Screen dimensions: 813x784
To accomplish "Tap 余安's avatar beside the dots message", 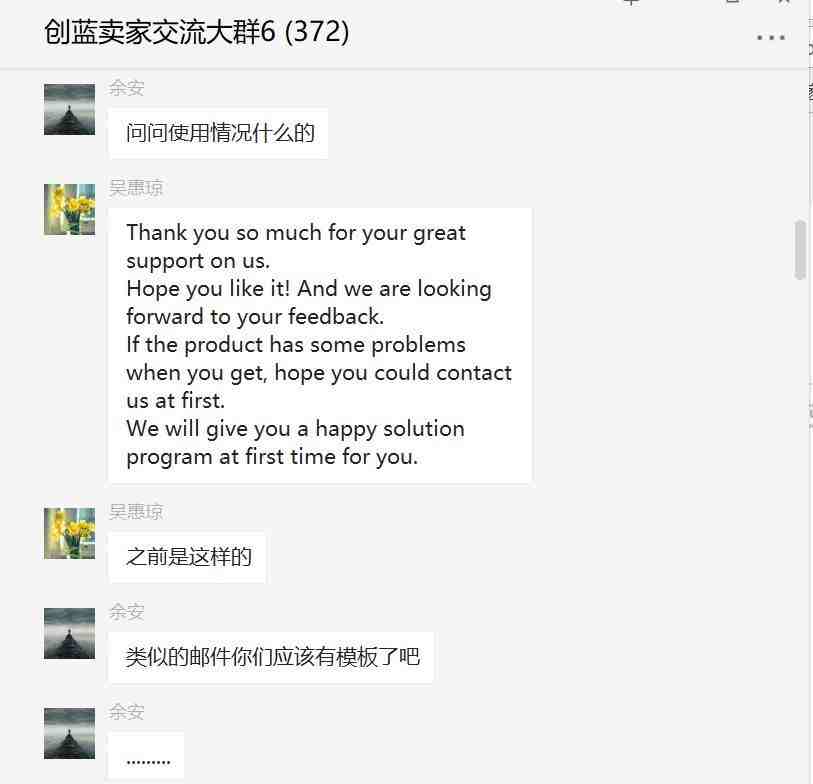I will coord(69,733).
